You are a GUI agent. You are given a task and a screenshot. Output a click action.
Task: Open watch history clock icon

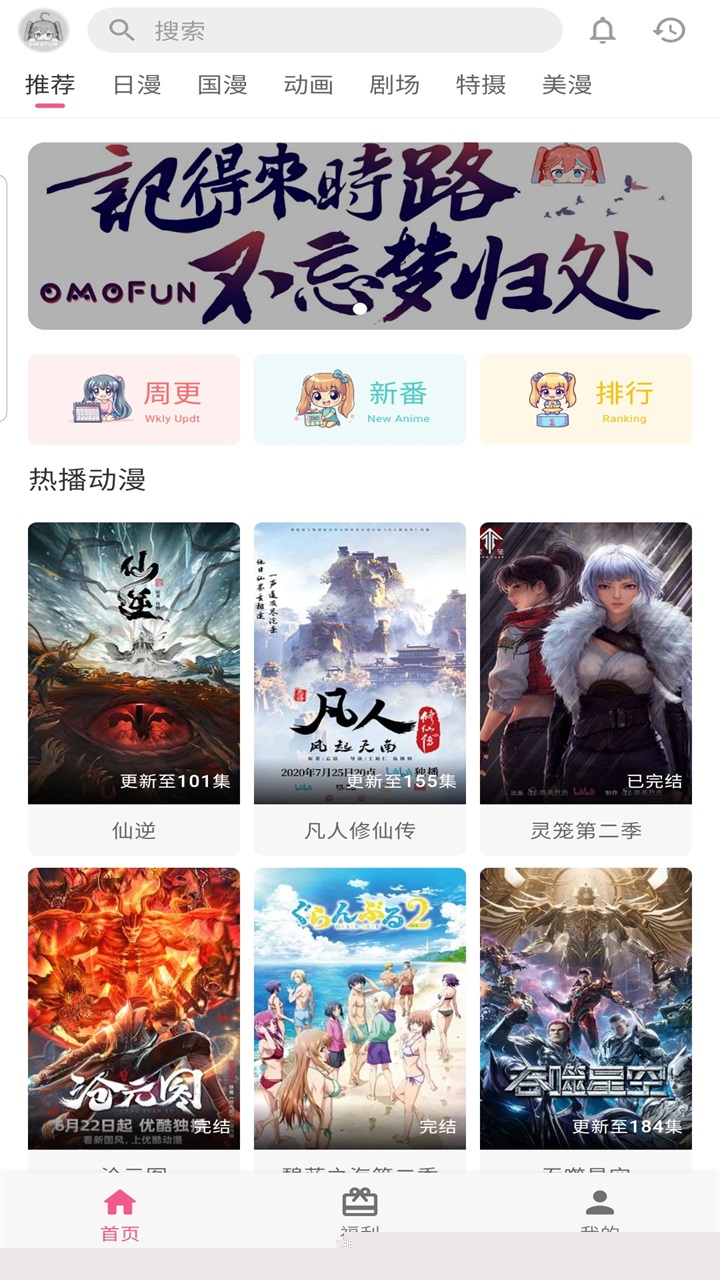click(x=669, y=31)
